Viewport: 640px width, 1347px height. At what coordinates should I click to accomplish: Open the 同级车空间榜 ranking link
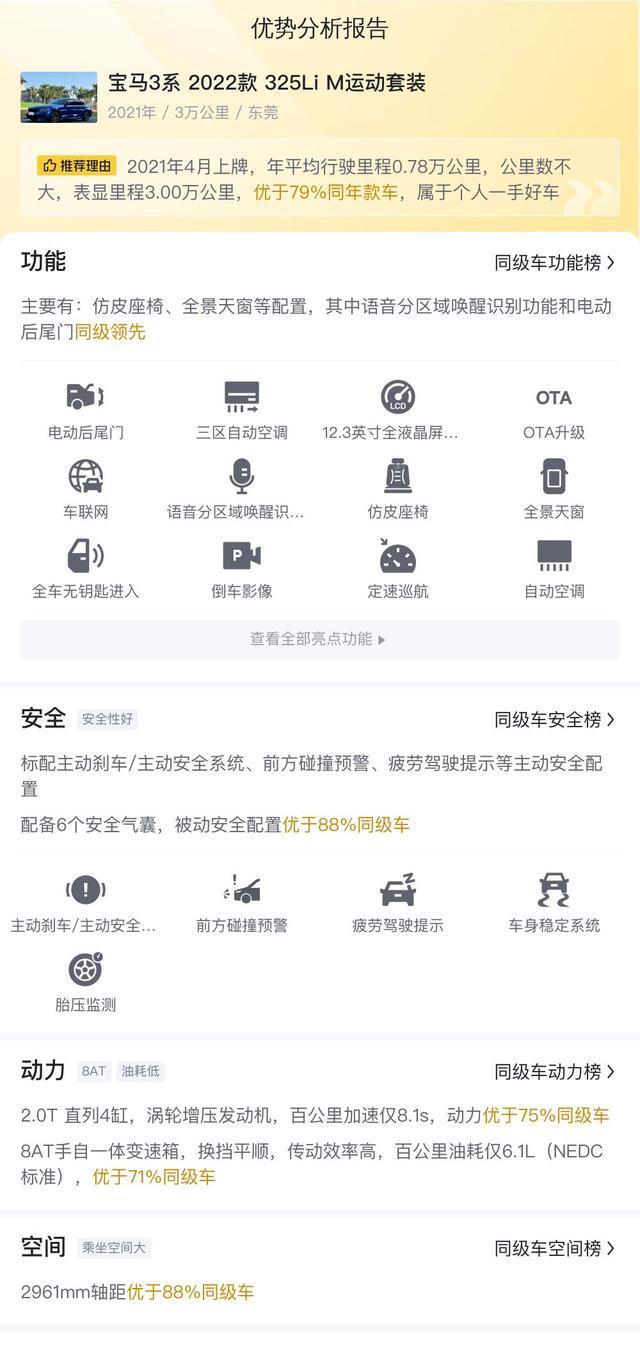point(555,1249)
